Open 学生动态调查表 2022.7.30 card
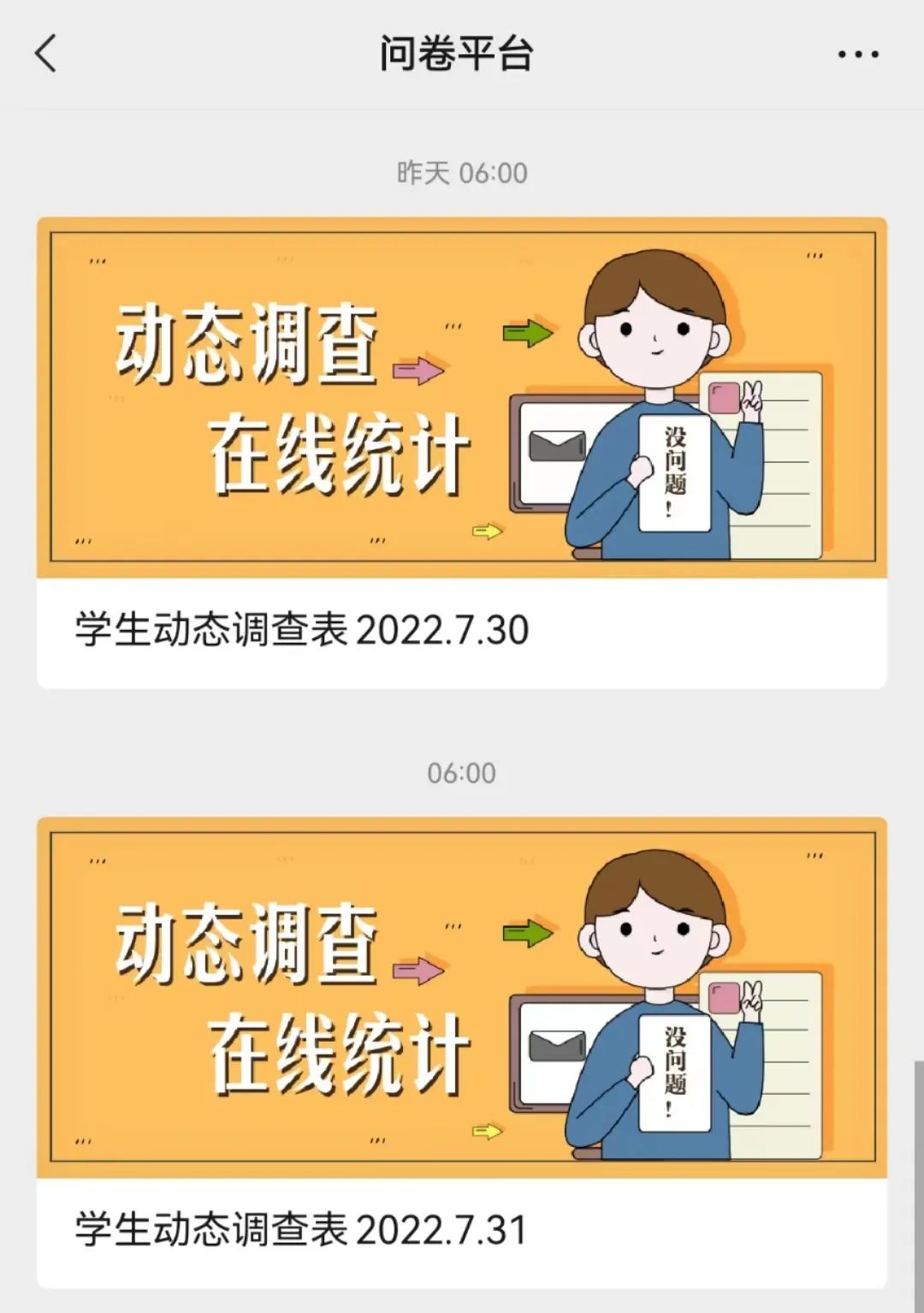 pyautogui.click(x=462, y=454)
